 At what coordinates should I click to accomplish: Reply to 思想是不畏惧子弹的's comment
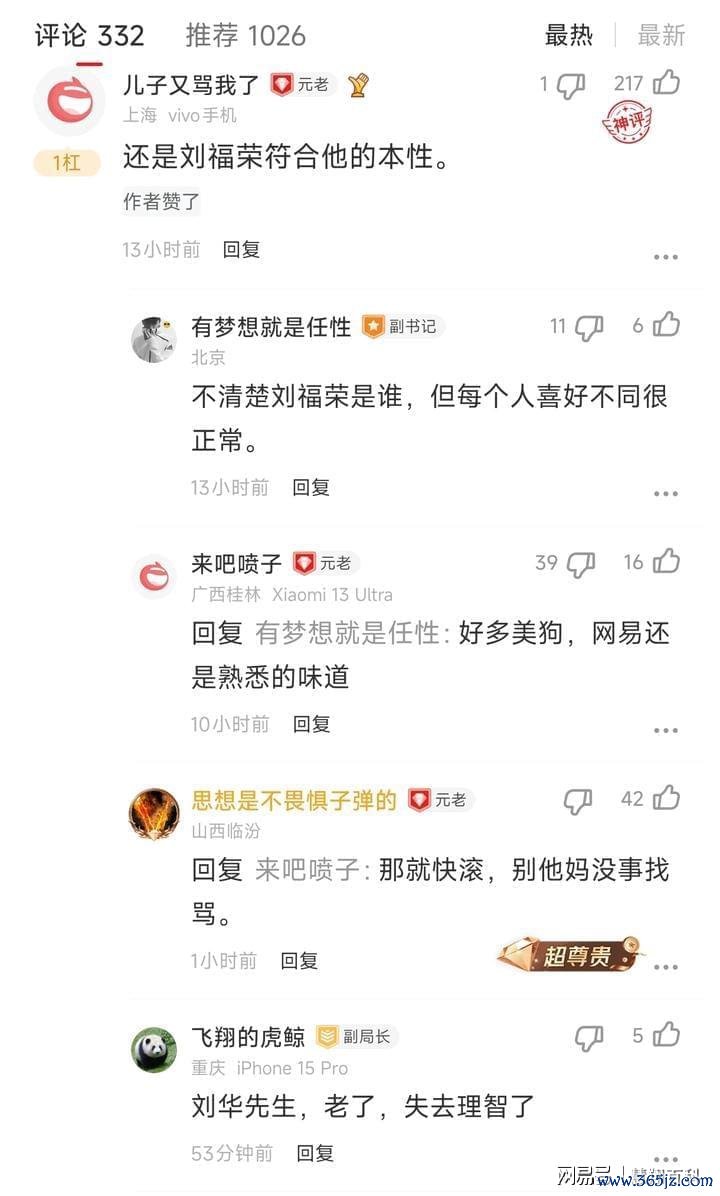pos(299,960)
